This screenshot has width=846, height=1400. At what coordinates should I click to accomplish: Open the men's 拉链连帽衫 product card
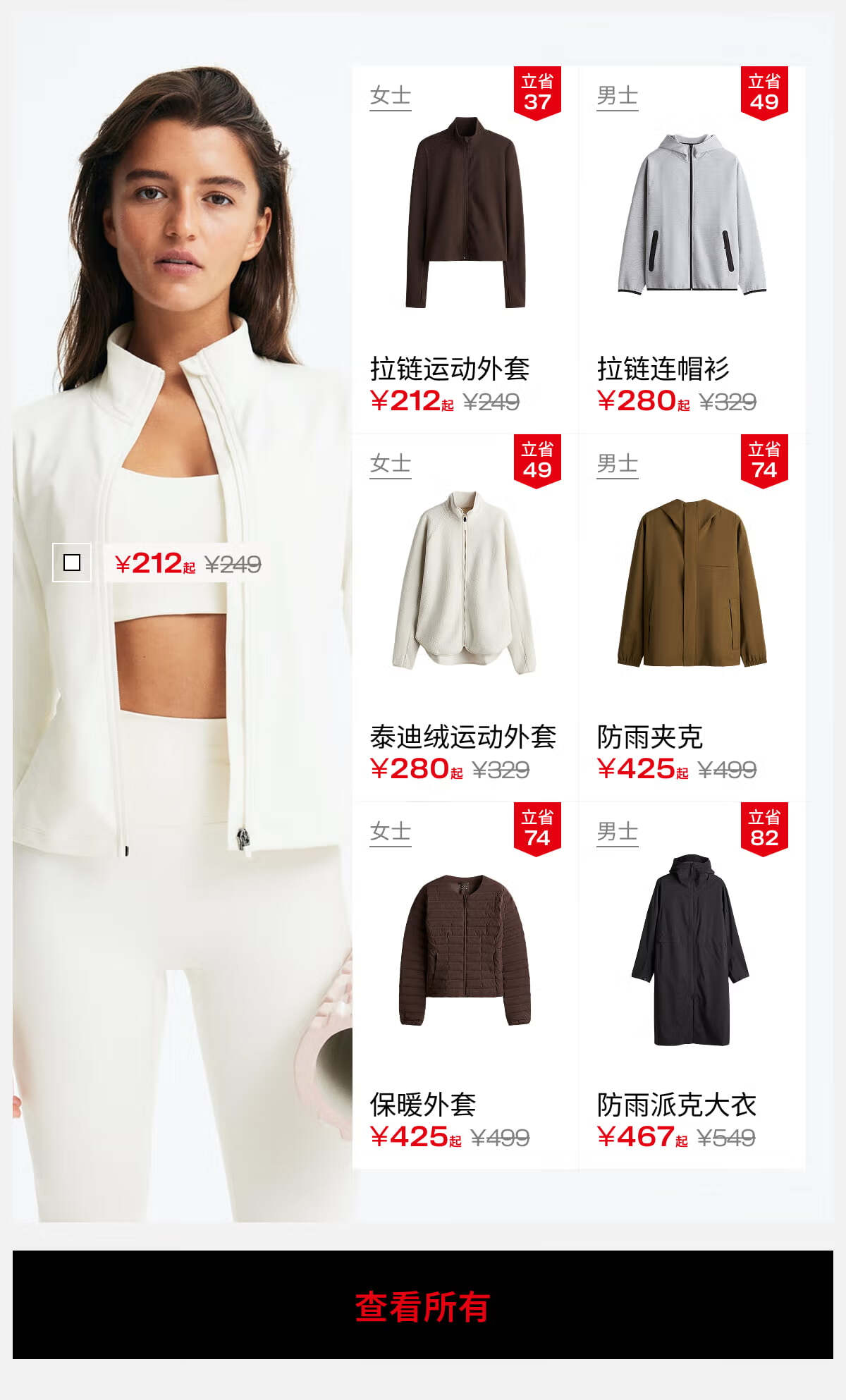(692, 250)
